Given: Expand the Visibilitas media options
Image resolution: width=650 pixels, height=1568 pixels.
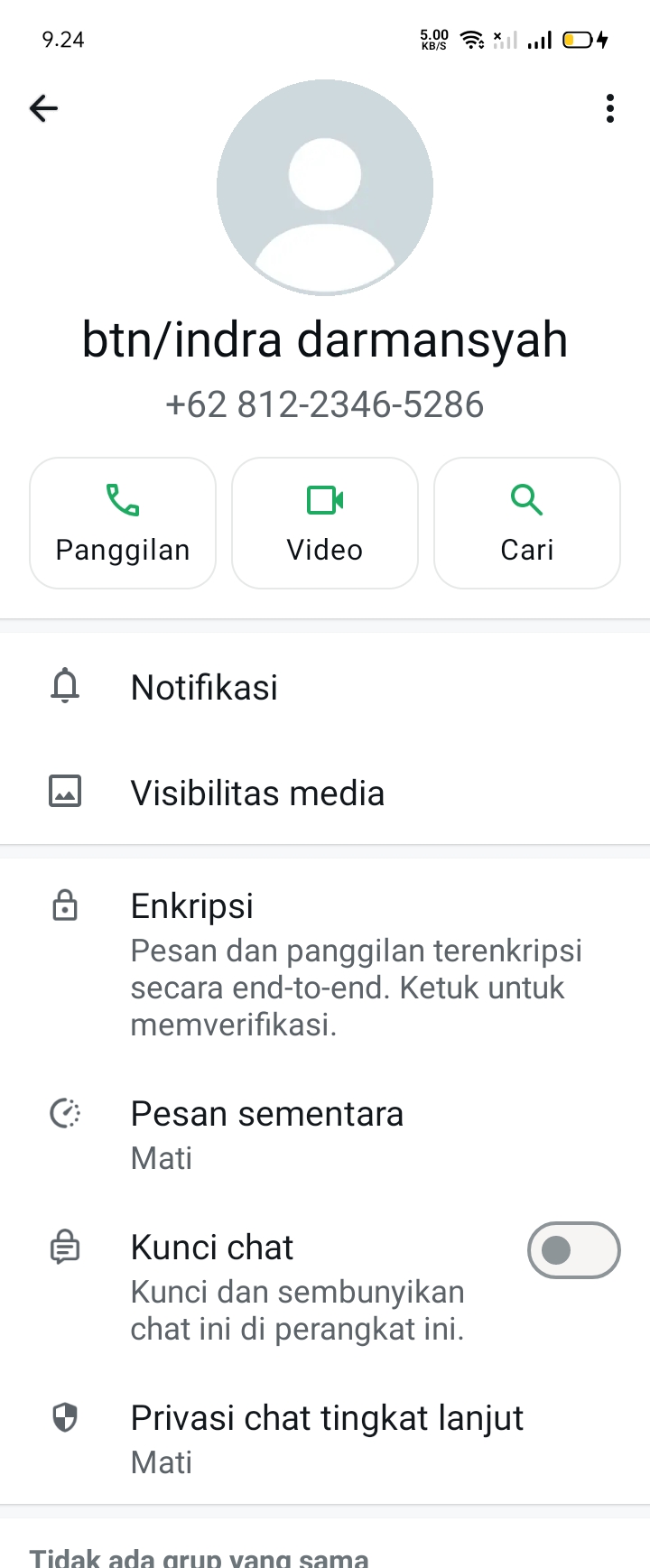Looking at the screenshot, I should [x=257, y=792].
